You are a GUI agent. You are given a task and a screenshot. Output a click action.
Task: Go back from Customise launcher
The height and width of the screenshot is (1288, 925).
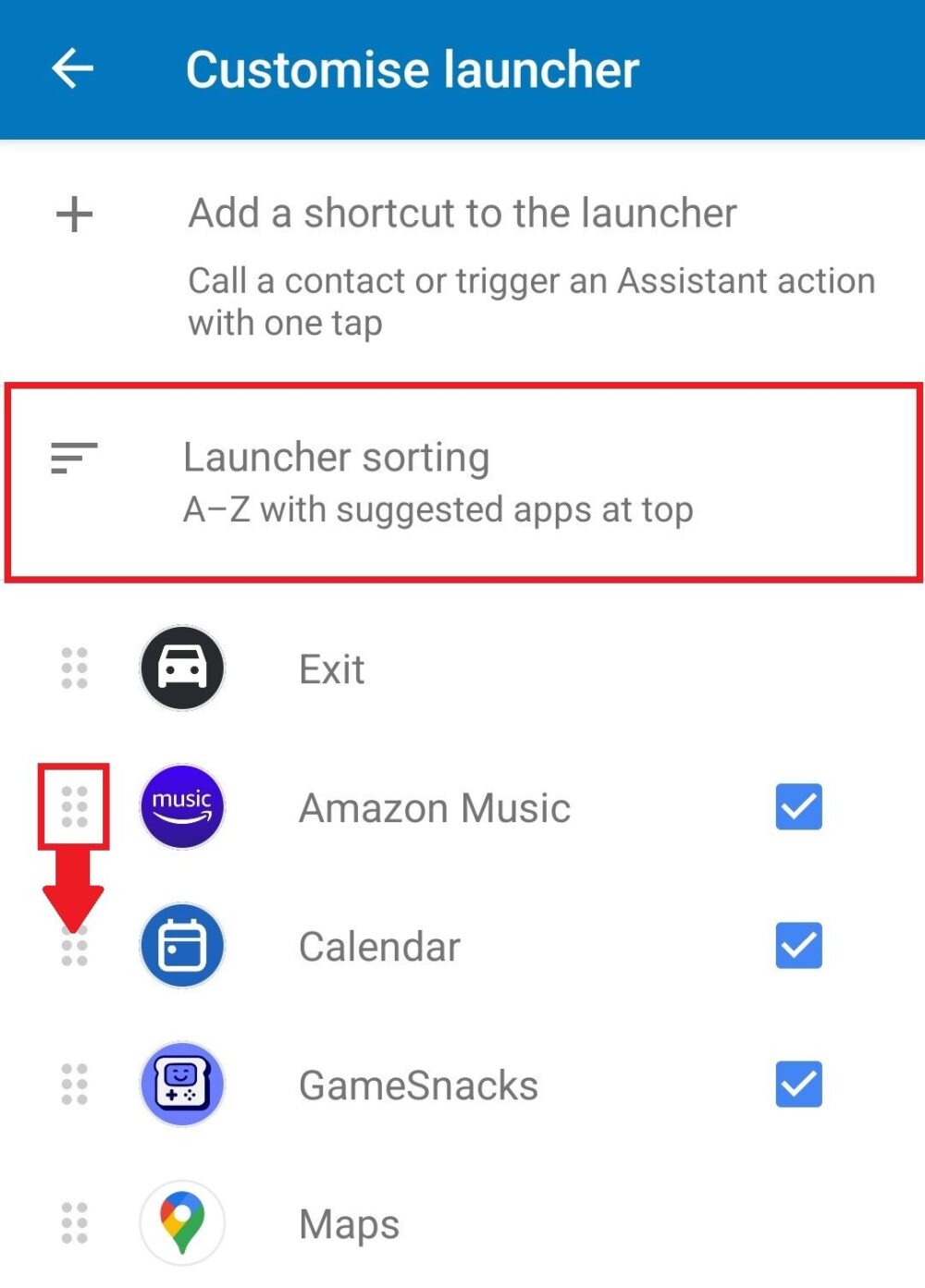point(72,68)
